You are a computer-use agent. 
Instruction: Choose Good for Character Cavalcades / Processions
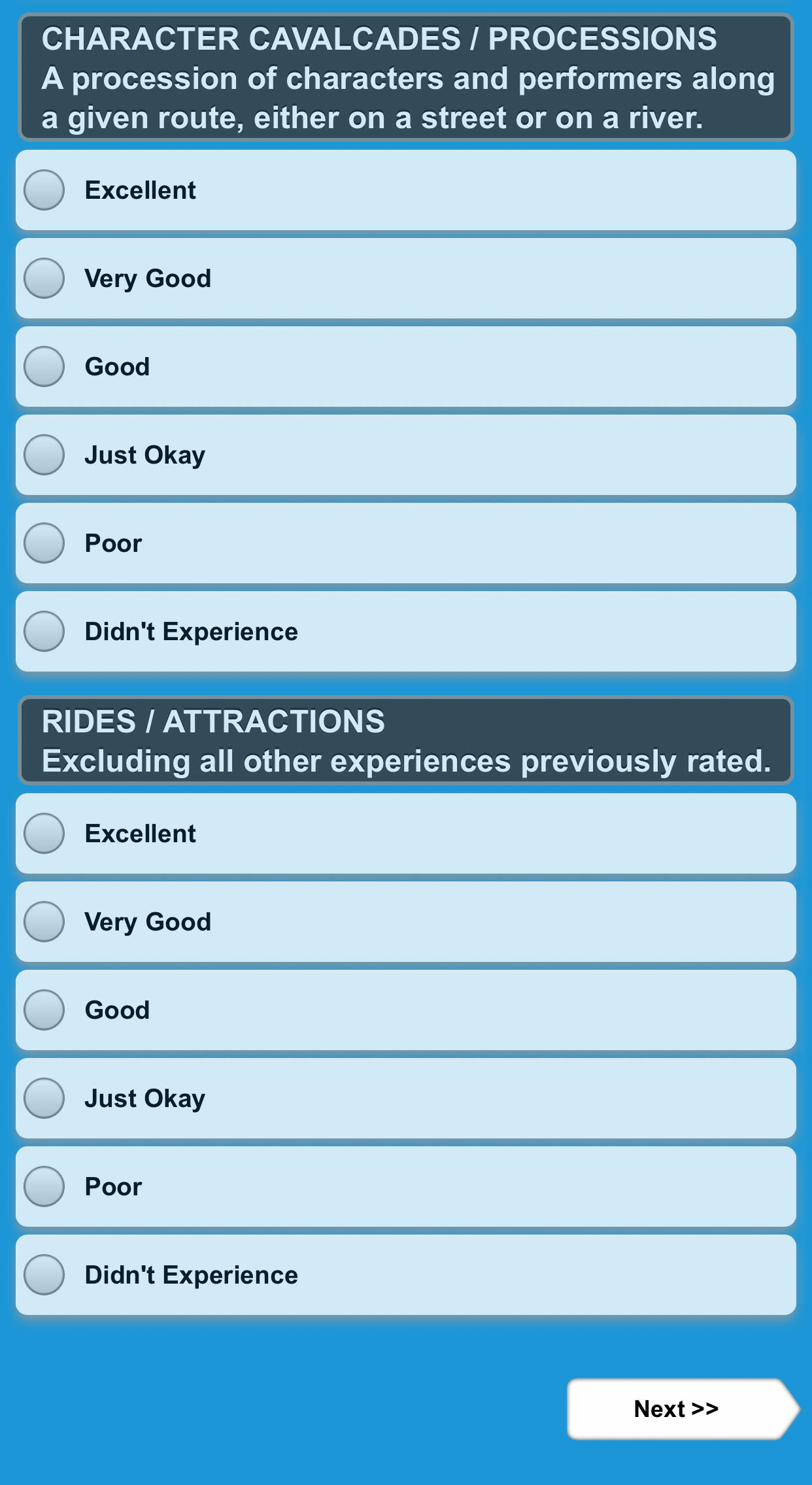tap(44, 367)
